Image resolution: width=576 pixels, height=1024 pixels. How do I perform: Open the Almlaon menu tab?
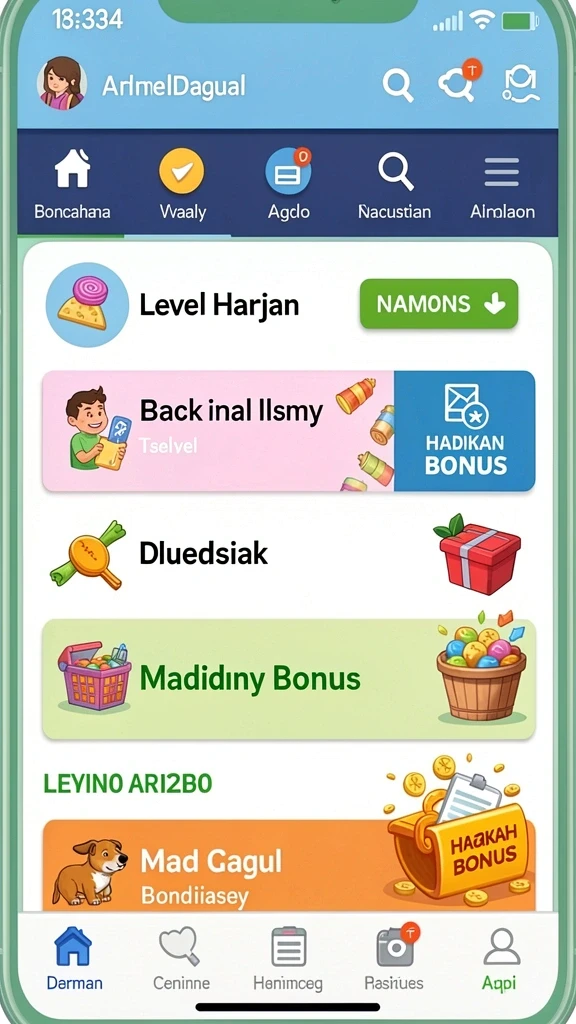[502, 185]
